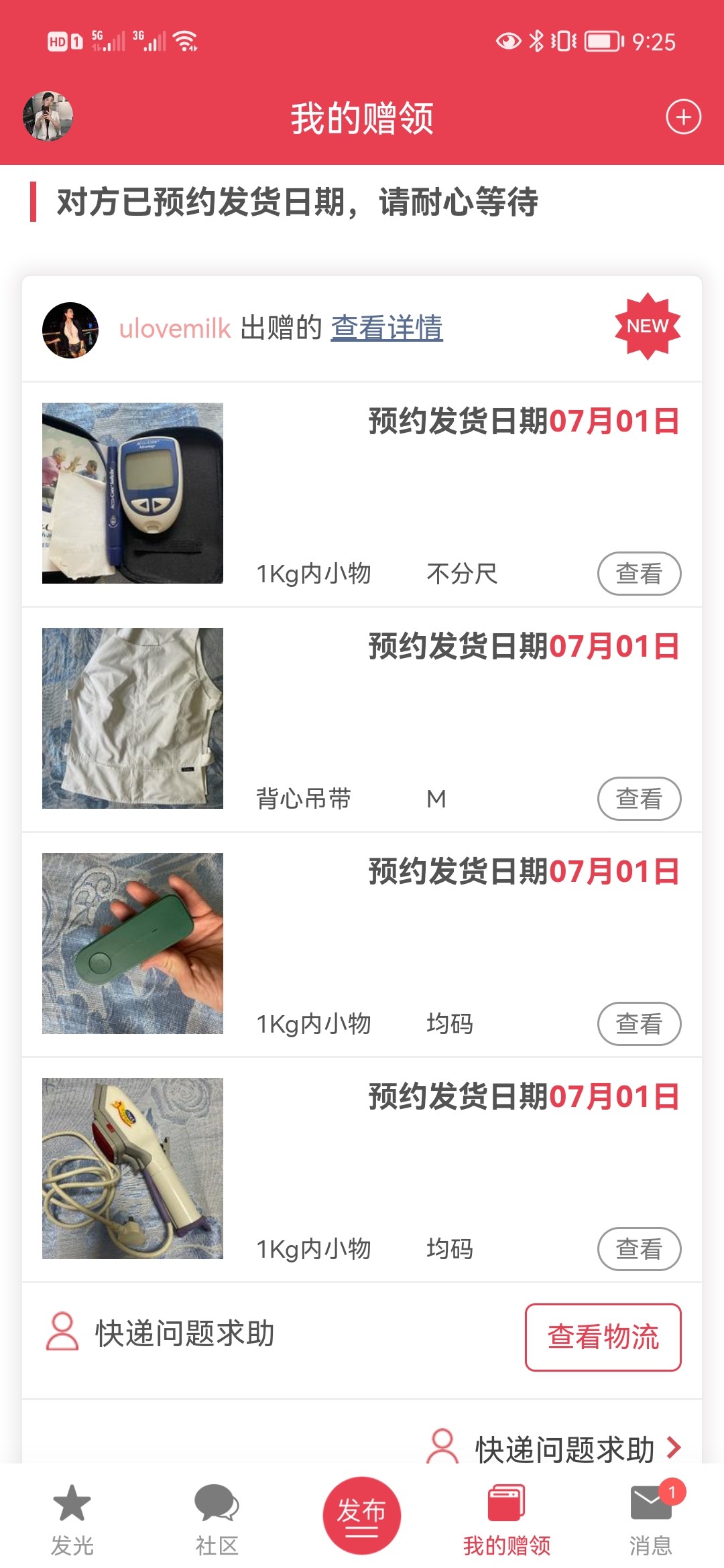Tap 查看 for the 不分尺 item
Image resolution: width=724 pixels, height=1568 pixels.
click(x=639, y=574)
